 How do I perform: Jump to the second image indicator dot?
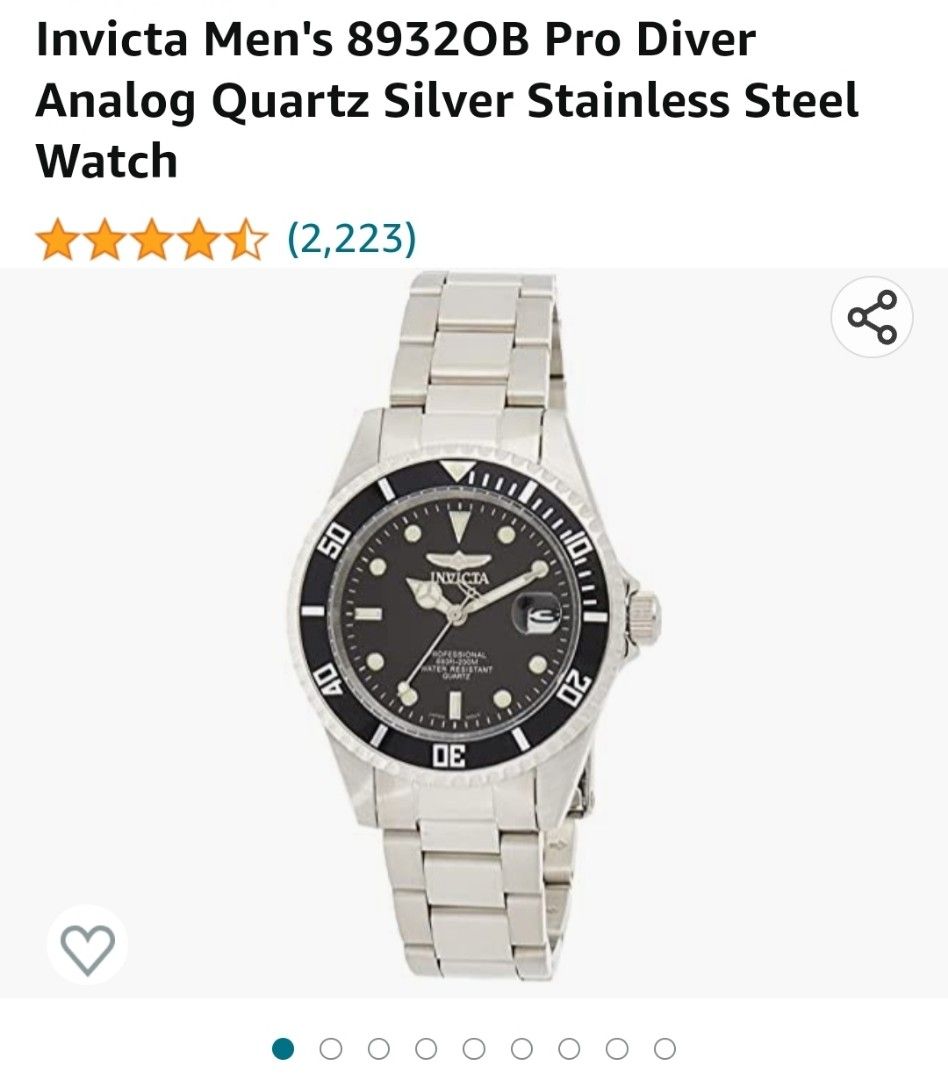tap(331, 1049)
